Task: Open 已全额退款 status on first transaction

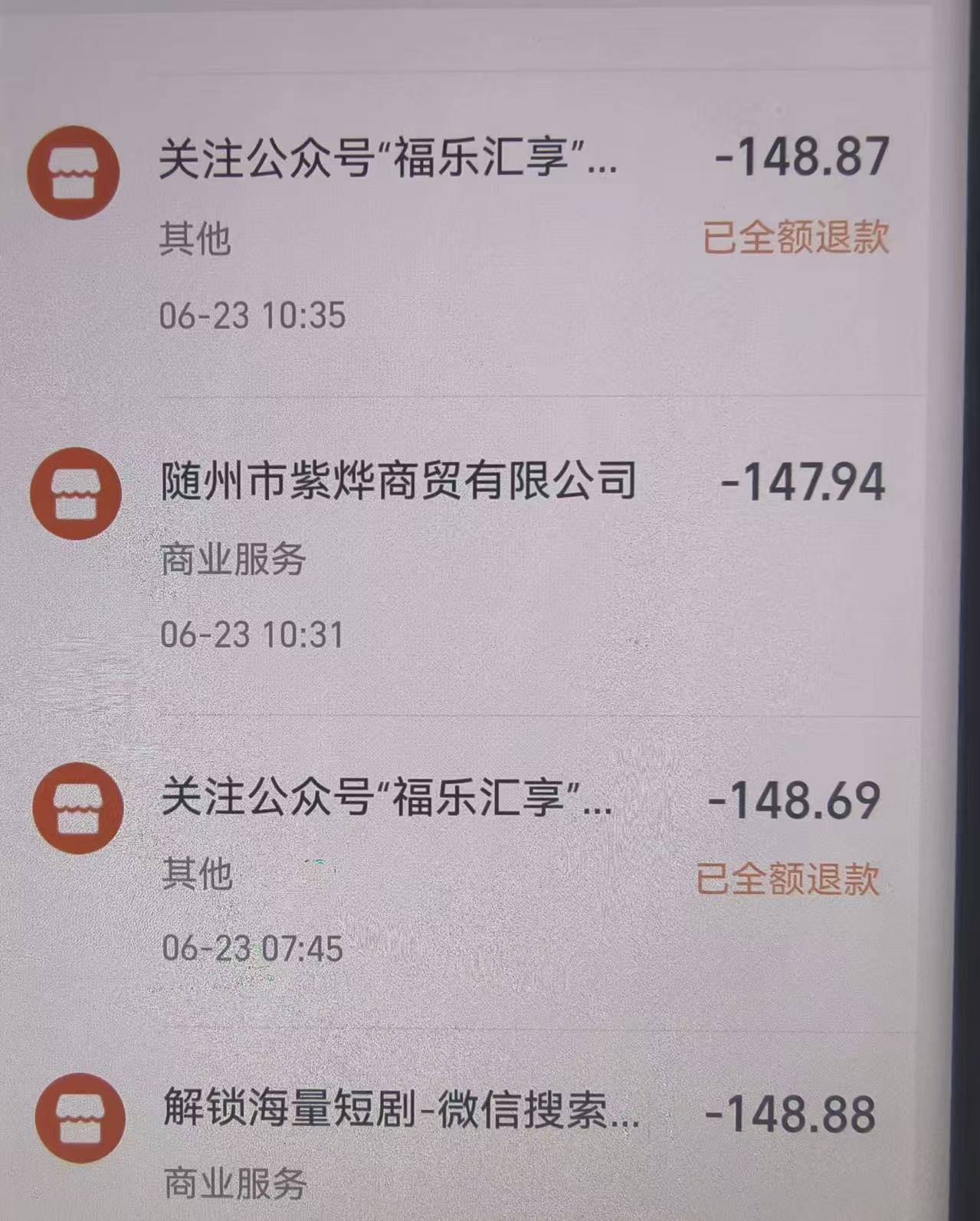Action: (795, 237)
